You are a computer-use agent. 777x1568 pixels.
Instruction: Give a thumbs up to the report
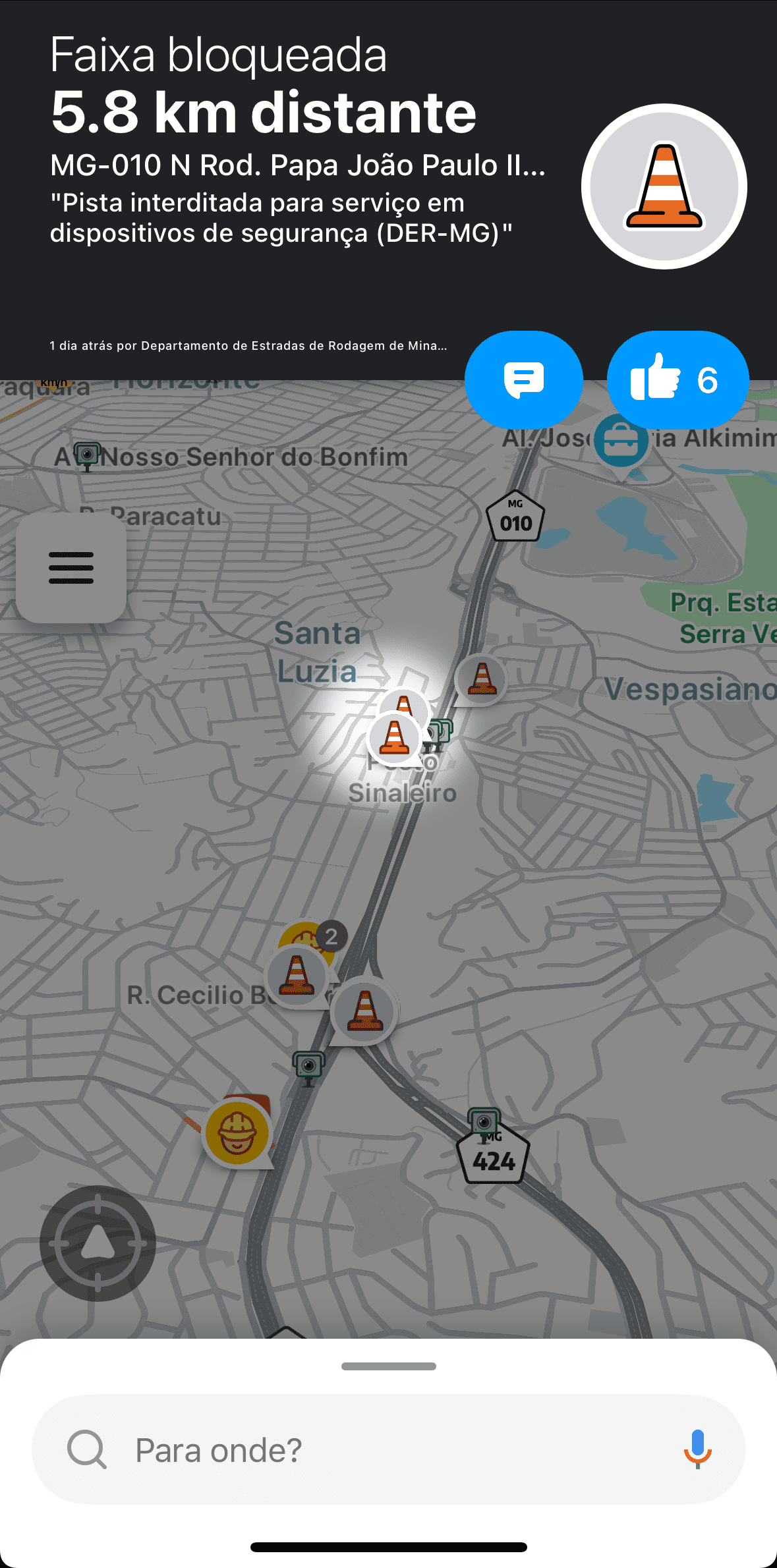(x=677, y=379)
